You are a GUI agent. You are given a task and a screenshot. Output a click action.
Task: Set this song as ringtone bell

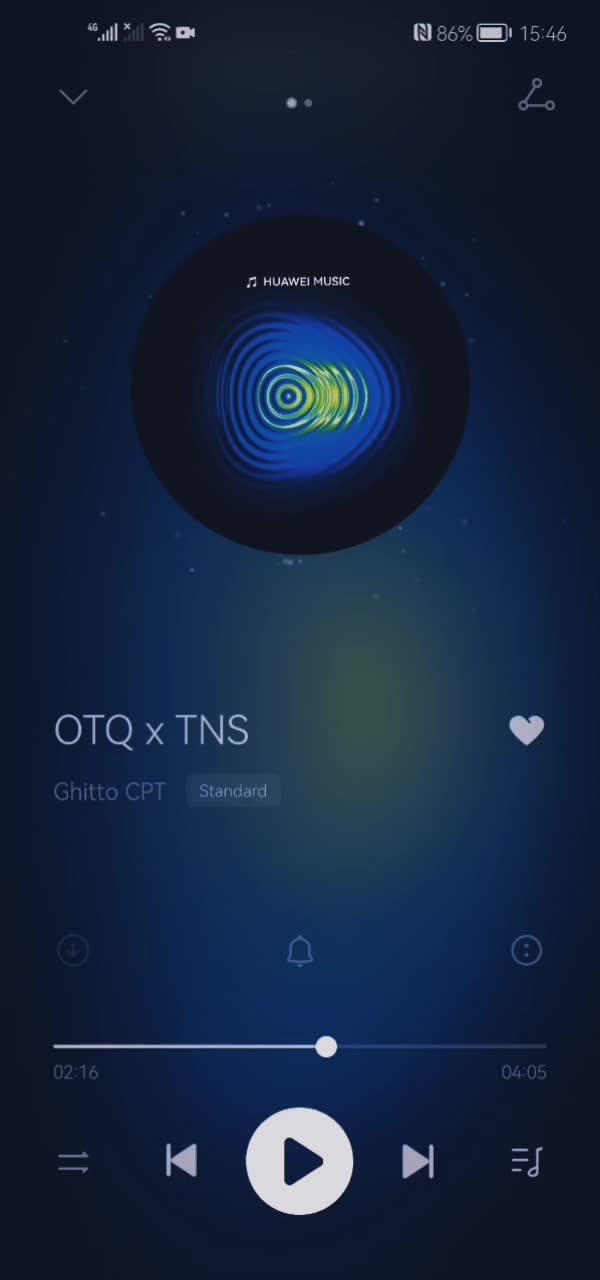[x=300, y=951]
